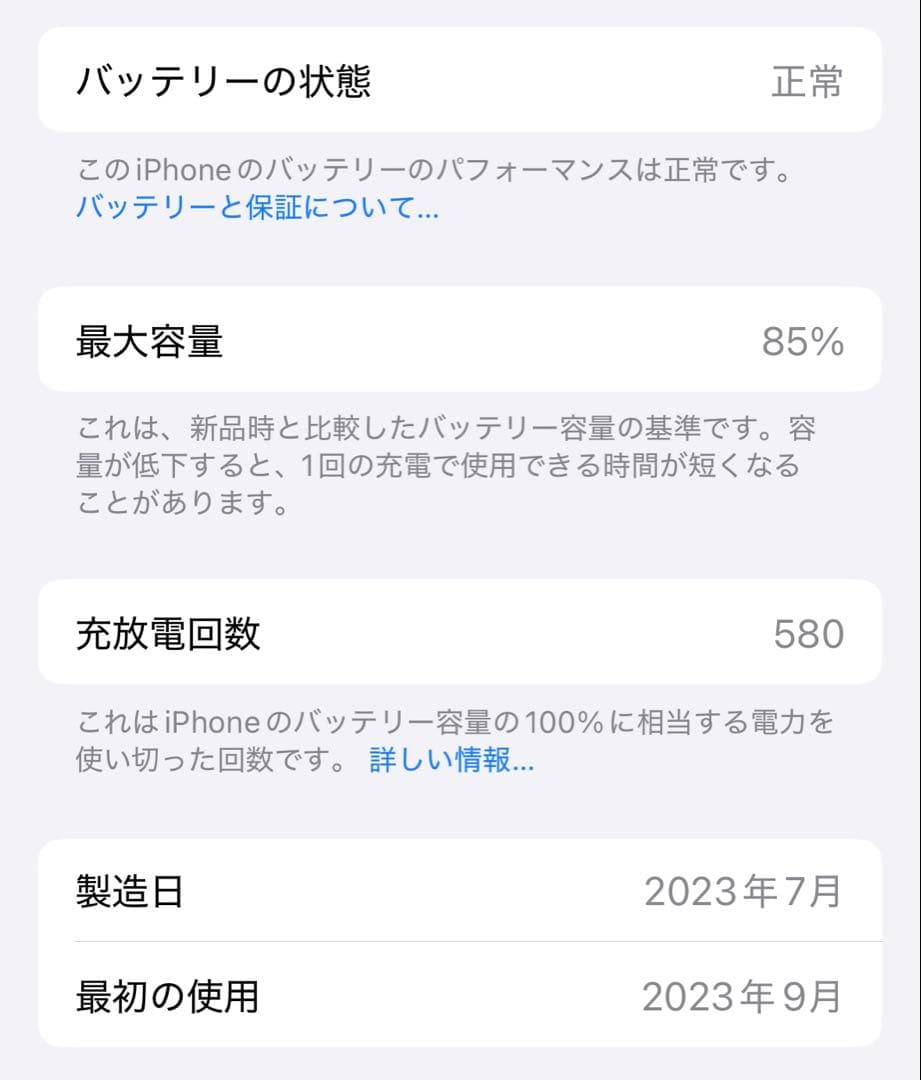Select the 最大容量 row
The width and height of the screenshot is (921, 1080).
click(x=460, y=339)
